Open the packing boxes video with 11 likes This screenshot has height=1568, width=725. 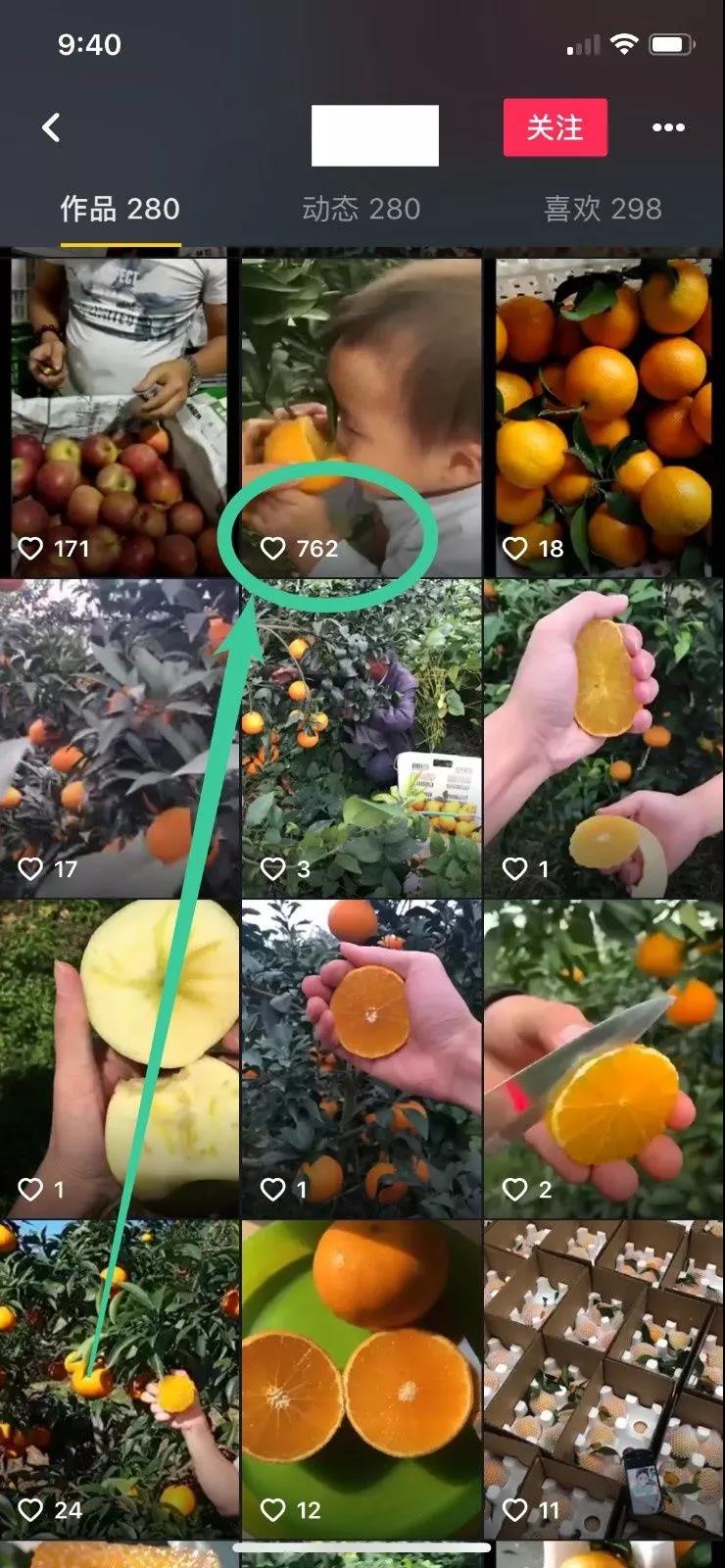tap(603, 1379)
